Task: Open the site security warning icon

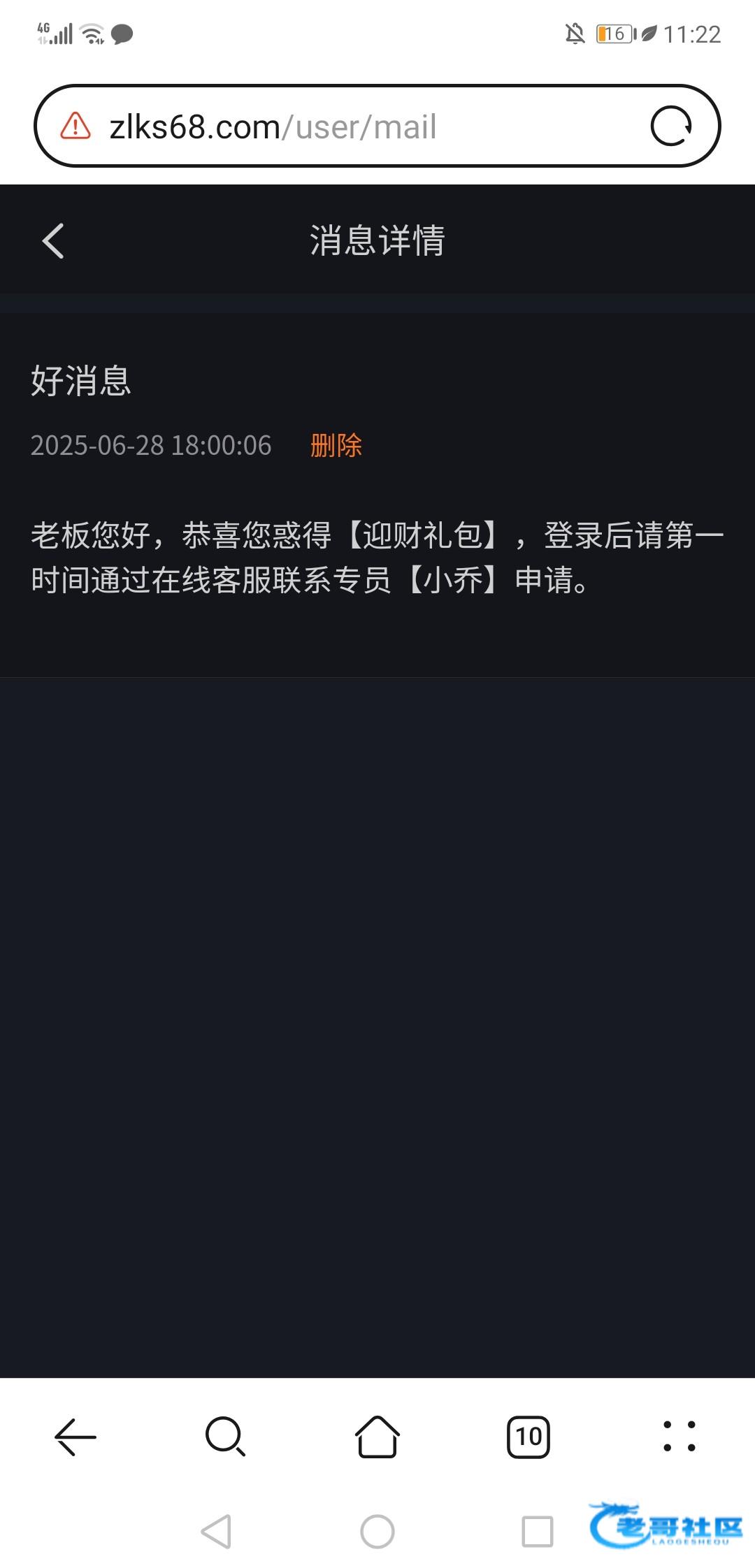Action: pyautogui.click(x=75, y=126)
